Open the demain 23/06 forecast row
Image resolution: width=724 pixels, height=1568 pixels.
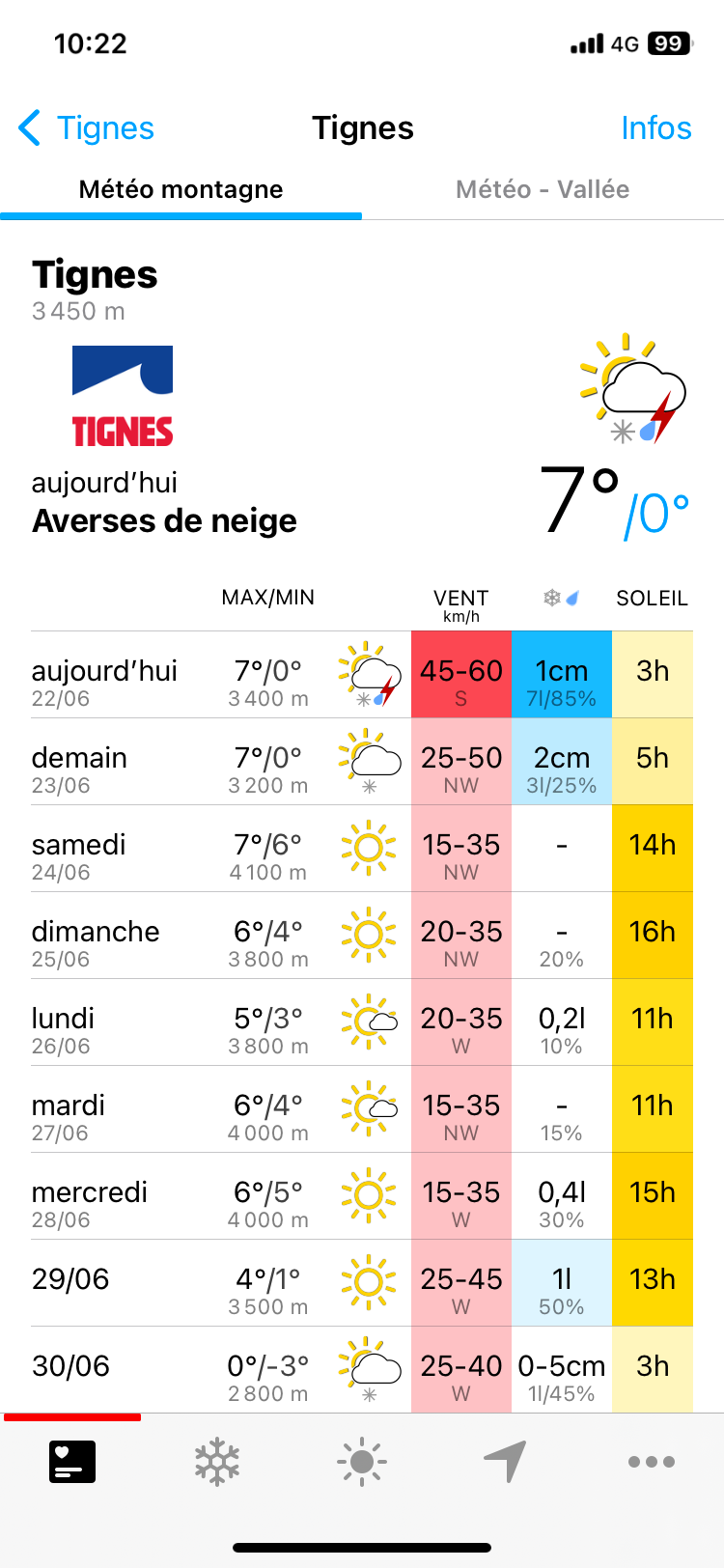pyautogui.click(x=362, y=762)
